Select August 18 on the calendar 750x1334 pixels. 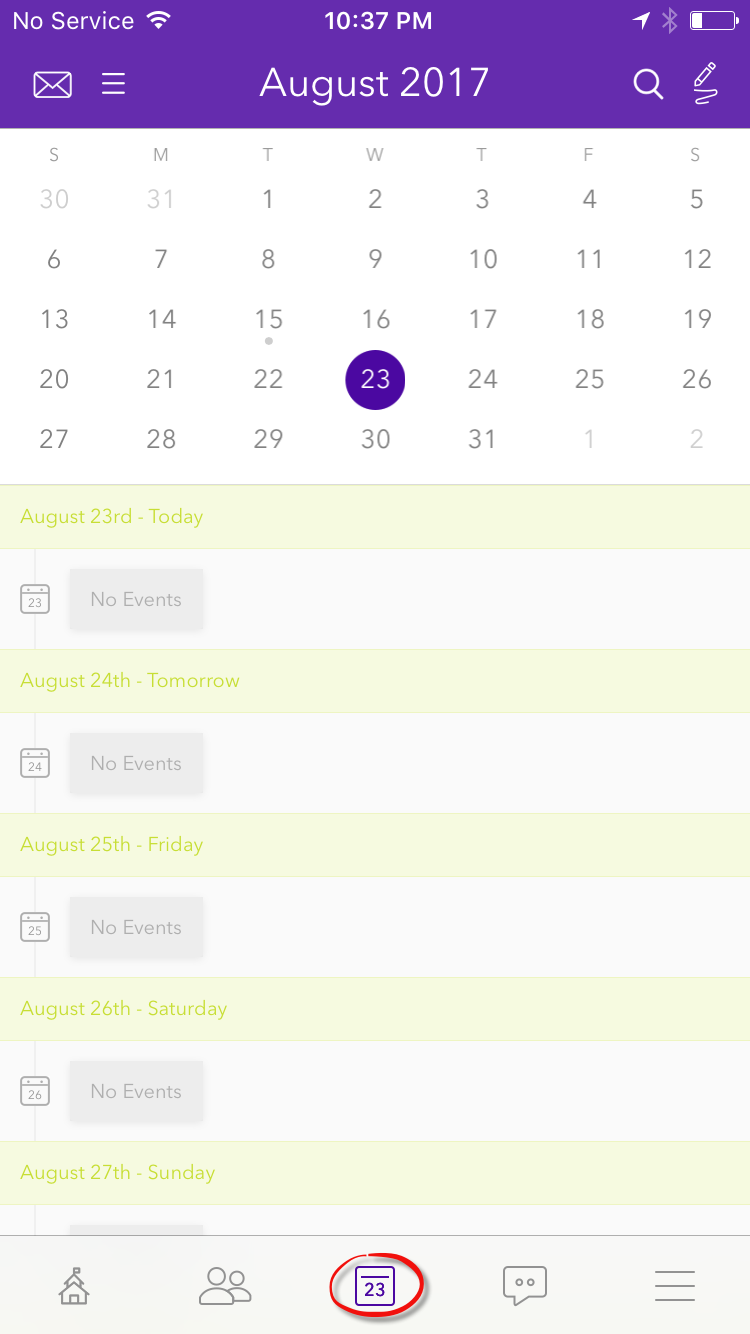pyautogui.click(x=590, y=320)
